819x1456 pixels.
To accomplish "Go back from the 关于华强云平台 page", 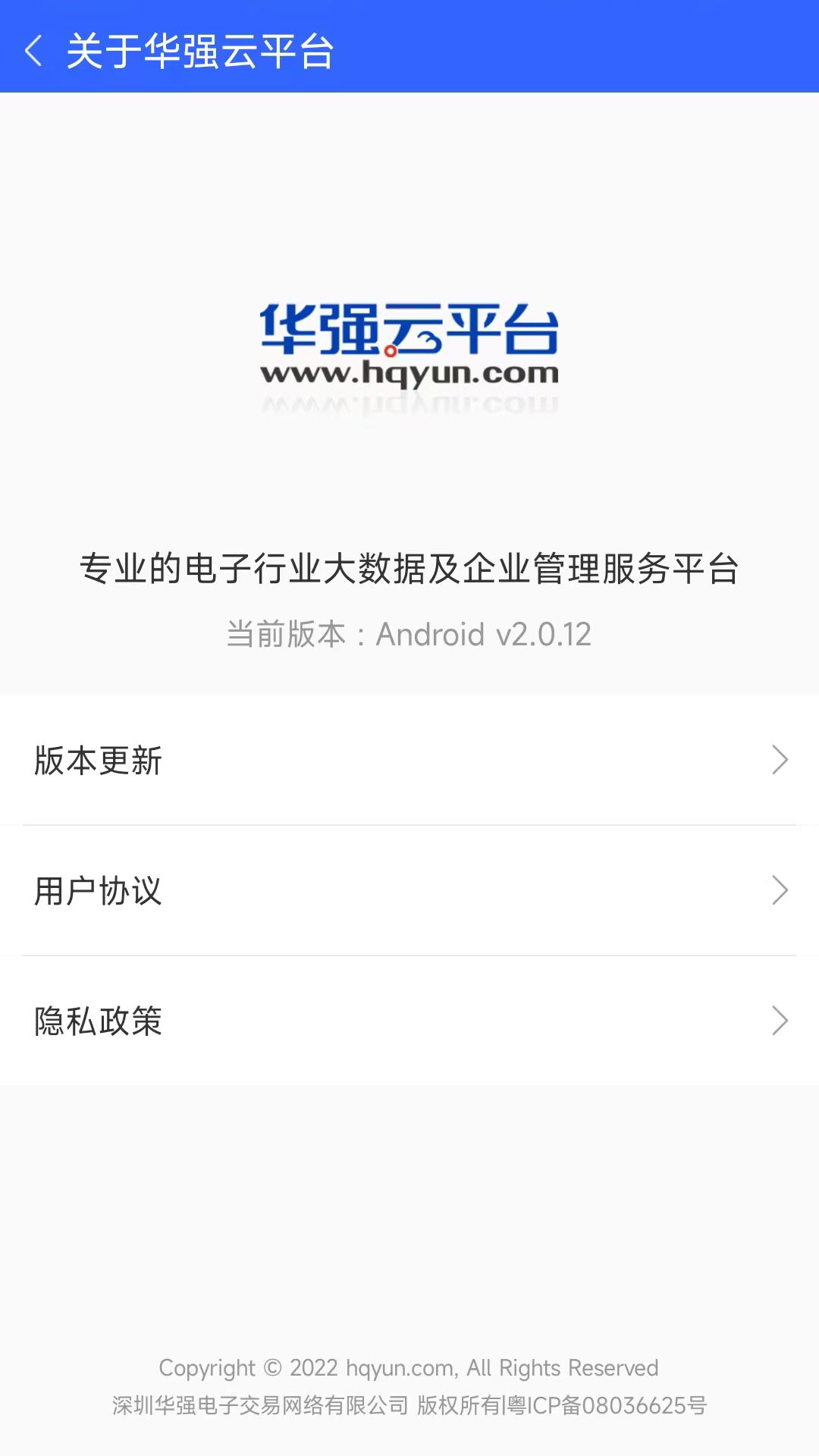I will [x=33, y=52].
